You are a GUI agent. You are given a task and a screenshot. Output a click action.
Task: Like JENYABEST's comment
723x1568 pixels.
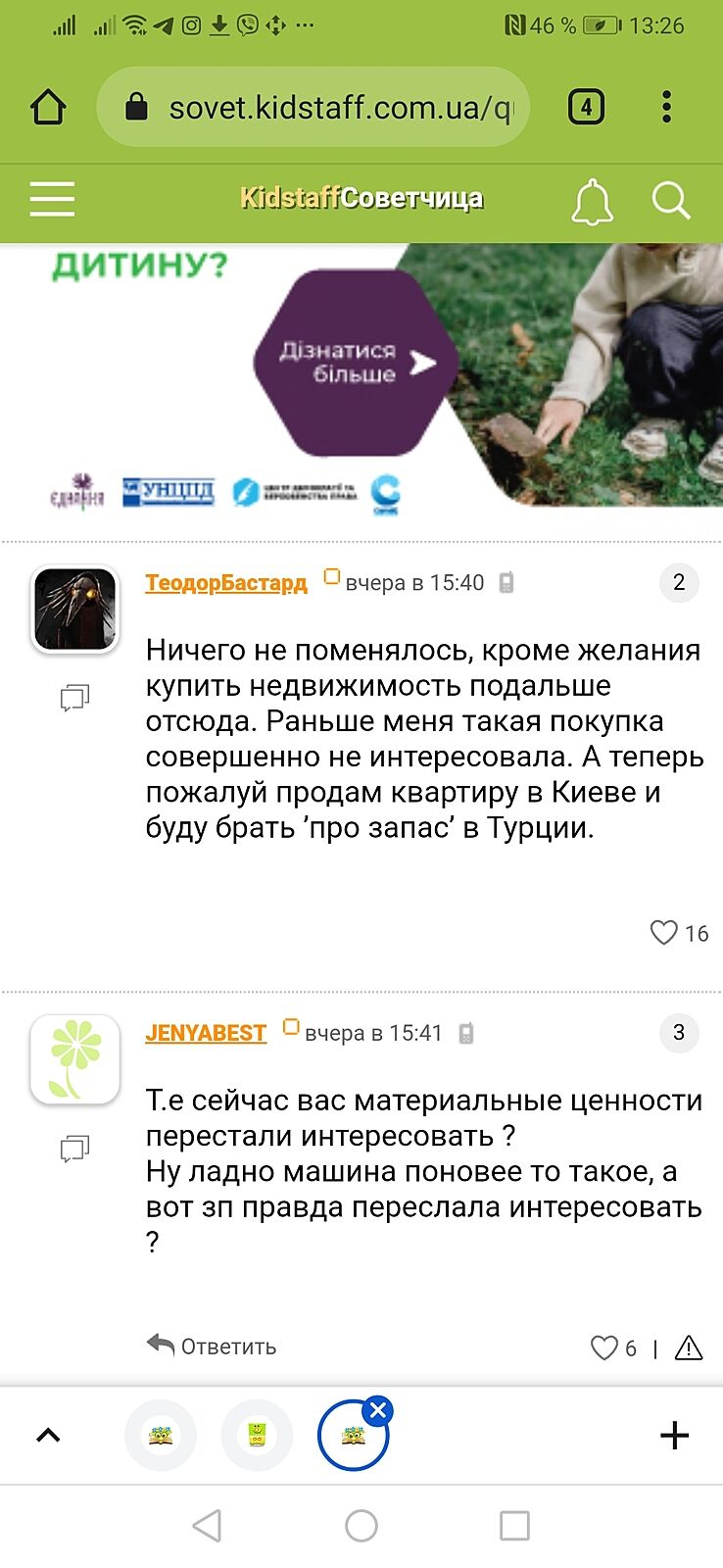click(603, 1347)
